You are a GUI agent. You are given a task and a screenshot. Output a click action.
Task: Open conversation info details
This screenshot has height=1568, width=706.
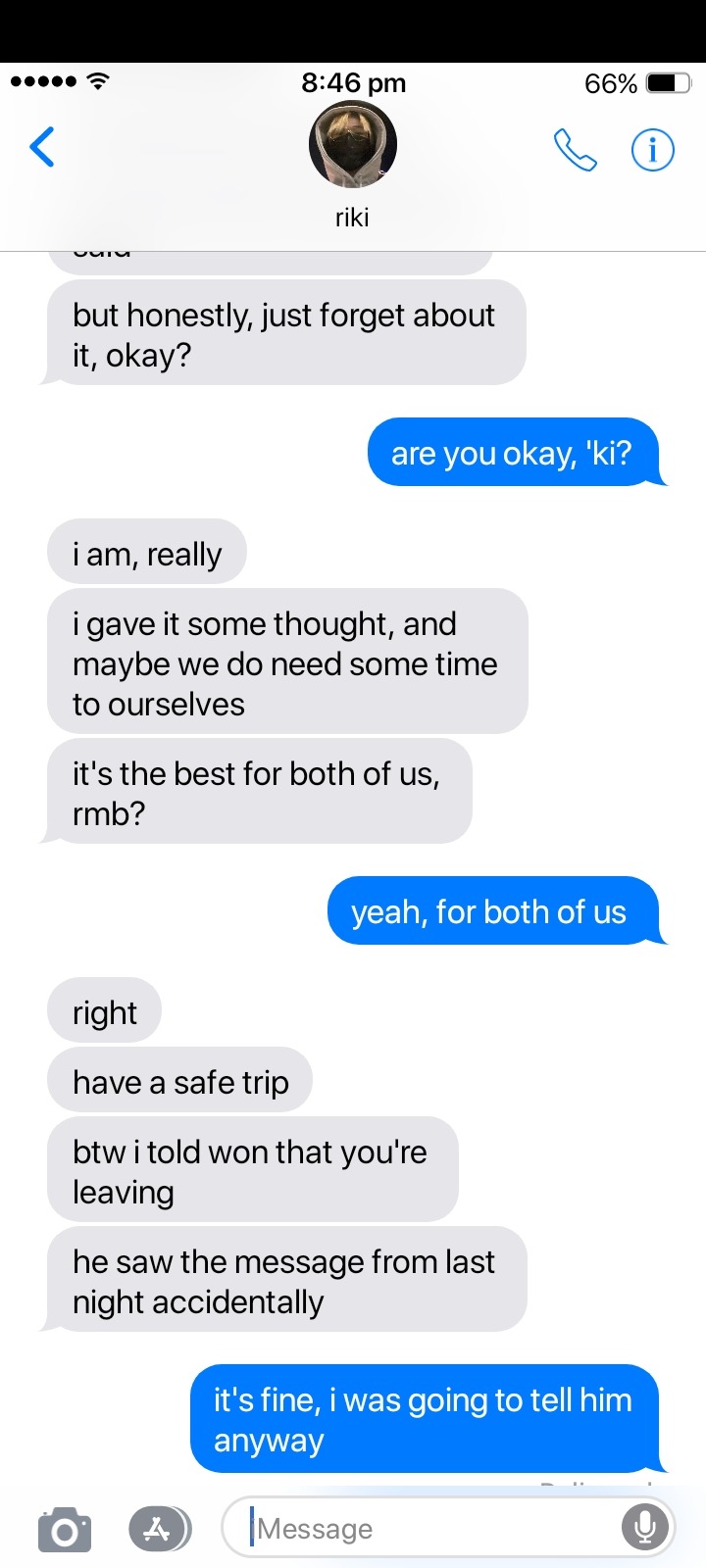tap(652, 150)
